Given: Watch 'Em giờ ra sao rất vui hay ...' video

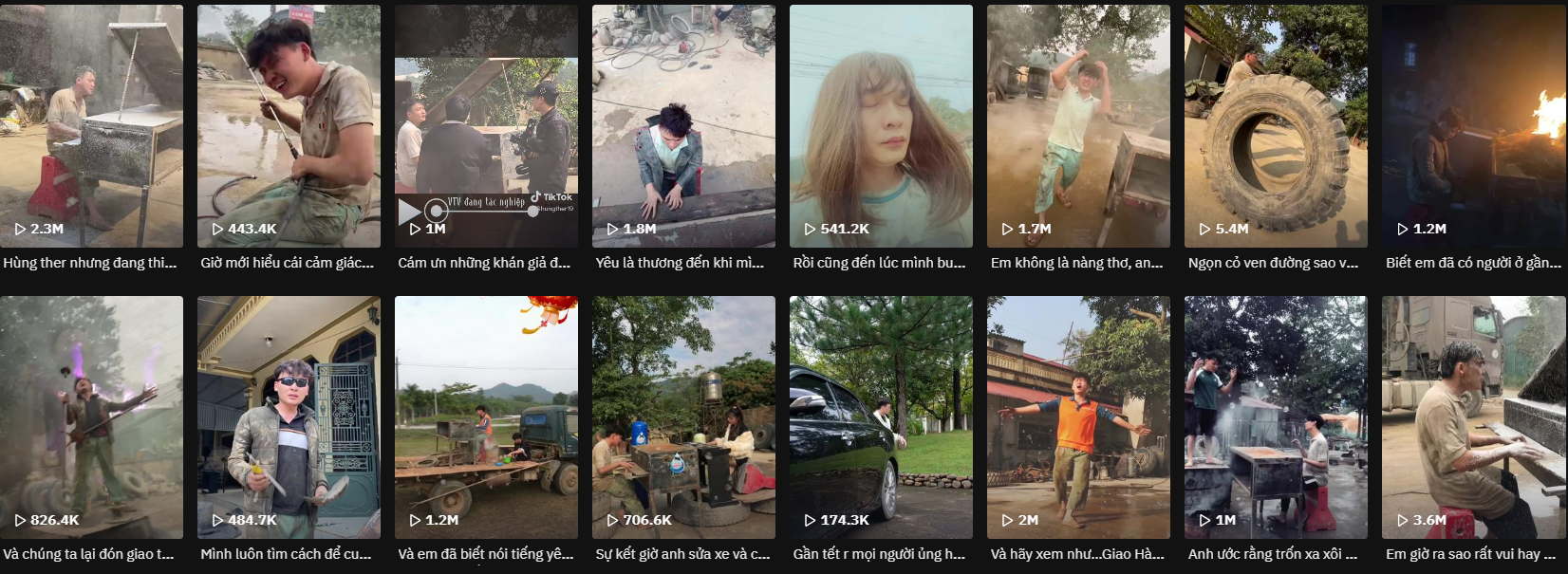Looking at the screenshot, I should pos(1473,417).
